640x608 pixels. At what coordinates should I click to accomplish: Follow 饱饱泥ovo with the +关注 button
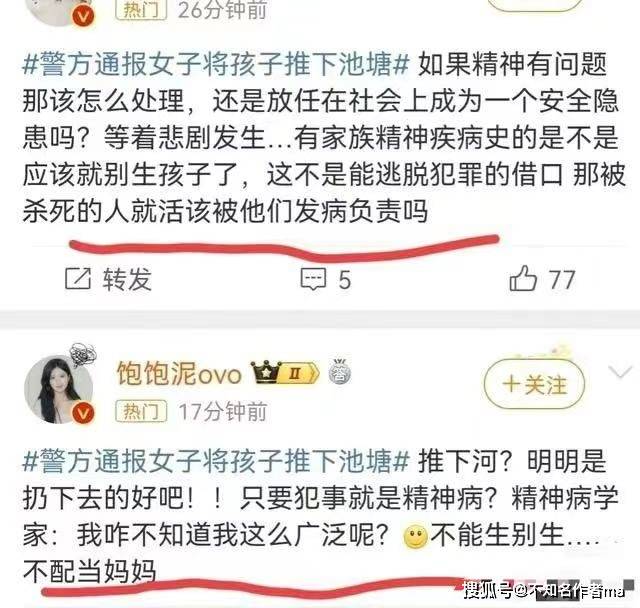(x=535, y=383)
